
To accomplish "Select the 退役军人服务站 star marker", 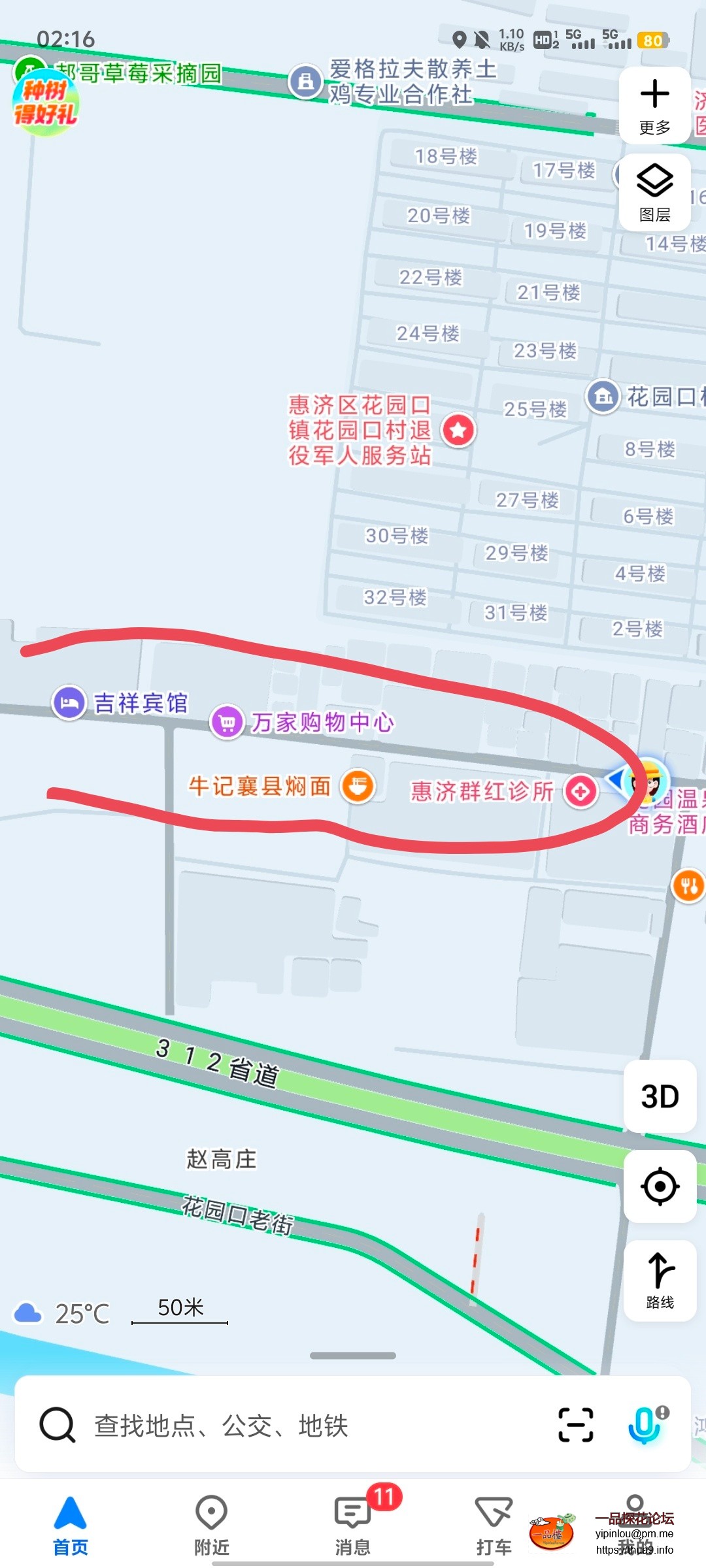I will [458, 430].
